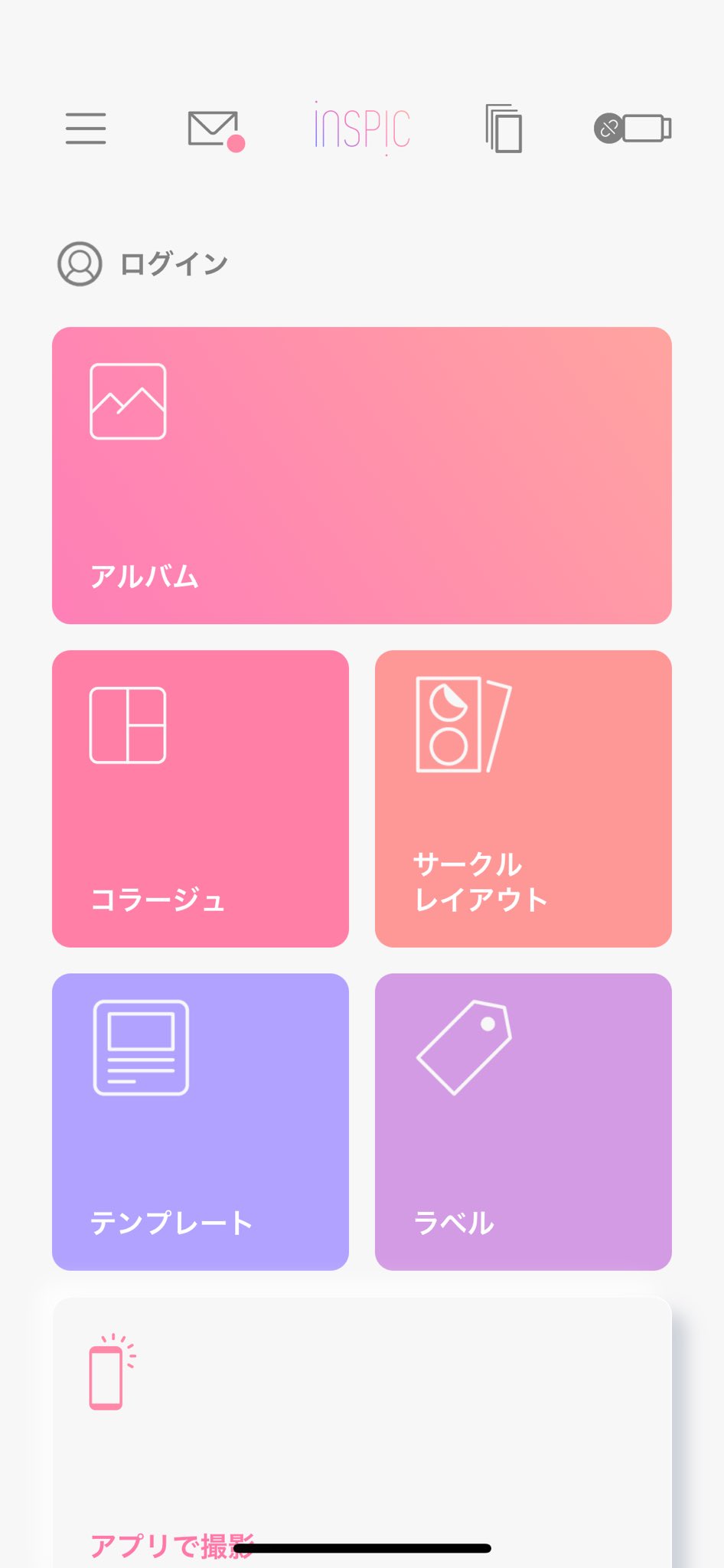Image resolution: width=724 pixels, height=1568 pixels.
Task: Open the hamburger menu
Action: (x=86, y=129)
